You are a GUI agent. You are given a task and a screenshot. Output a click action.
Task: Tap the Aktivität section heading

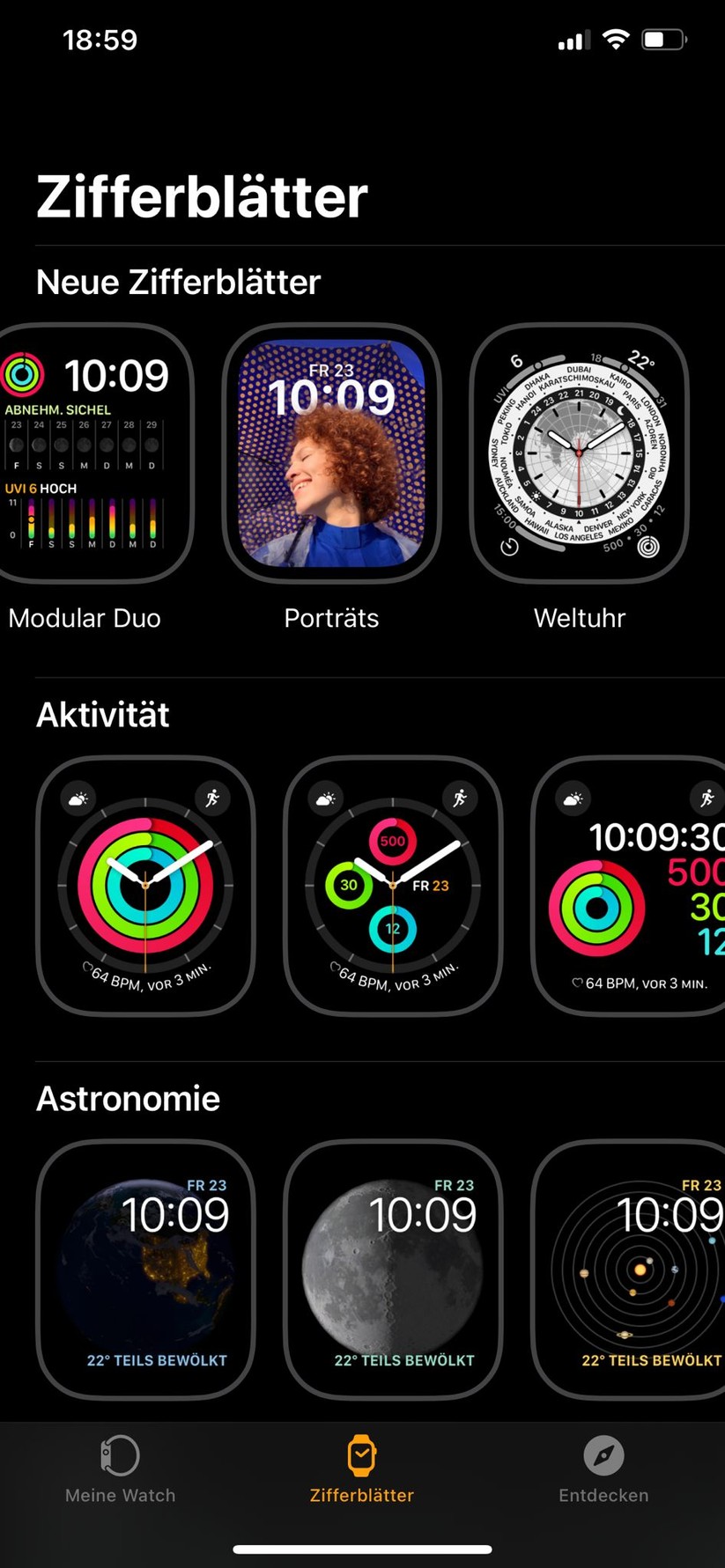(x=102, y=715)
